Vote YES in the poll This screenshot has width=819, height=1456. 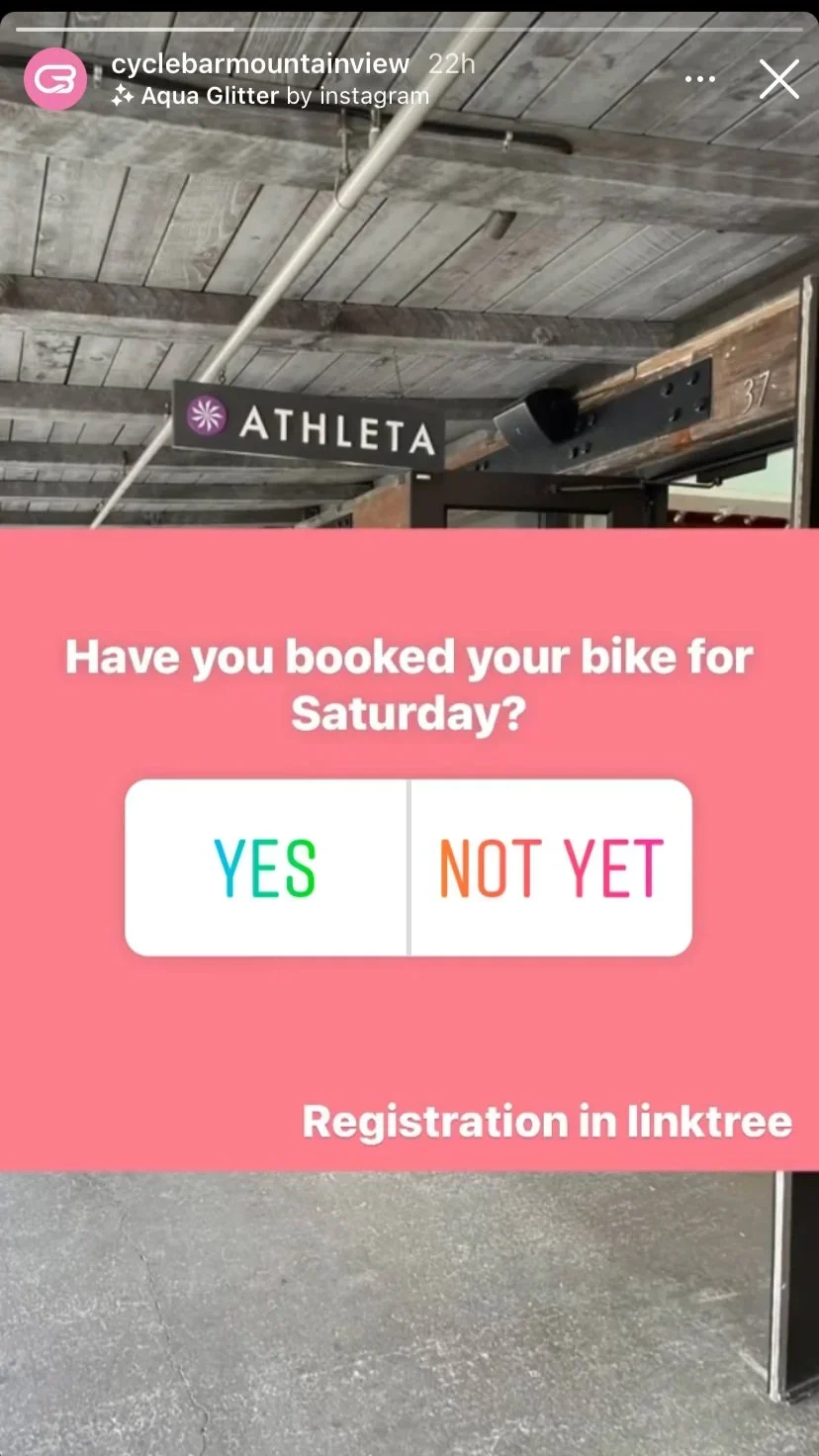(x=266, y=867)
